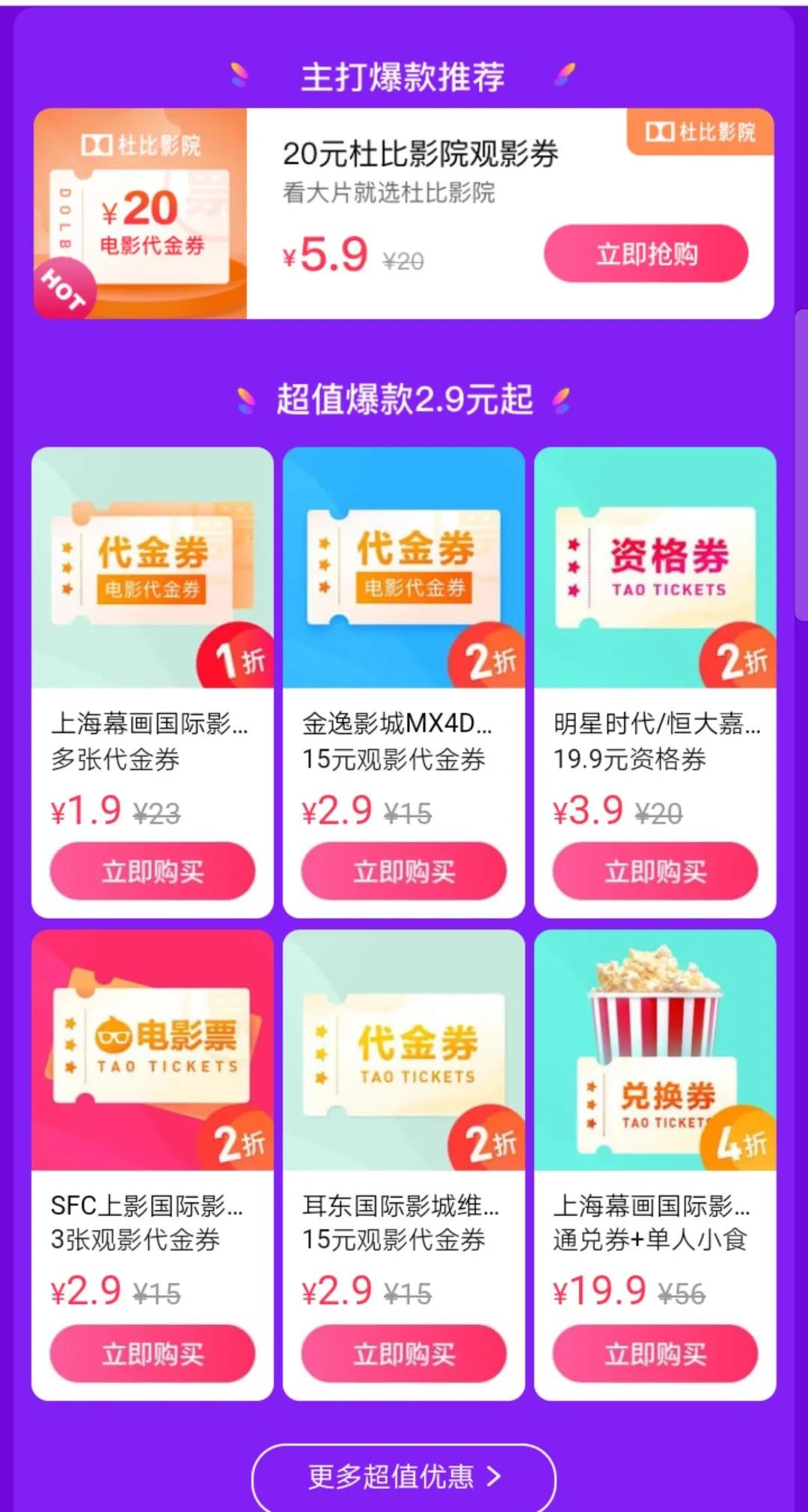The height and width of the screenshot is (1512, 808).
Task: View the popcorn 兑换券 card image
Action: pyautogui.click(x=655, y=1050)
